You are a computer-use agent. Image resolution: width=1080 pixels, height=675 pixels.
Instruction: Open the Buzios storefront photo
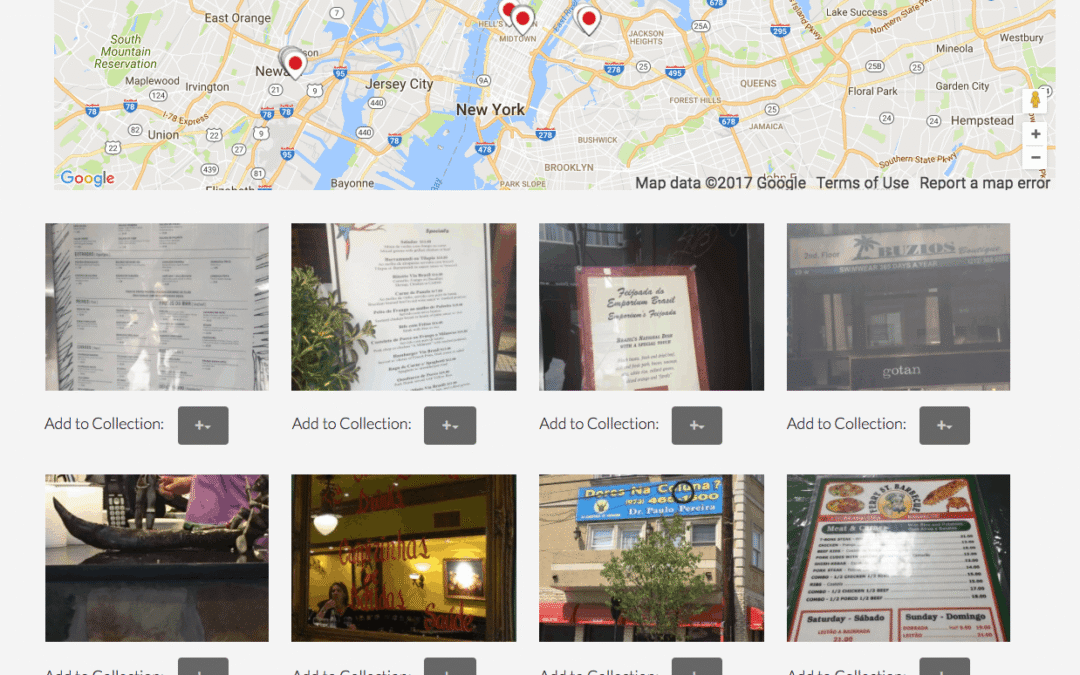point(898,306)
